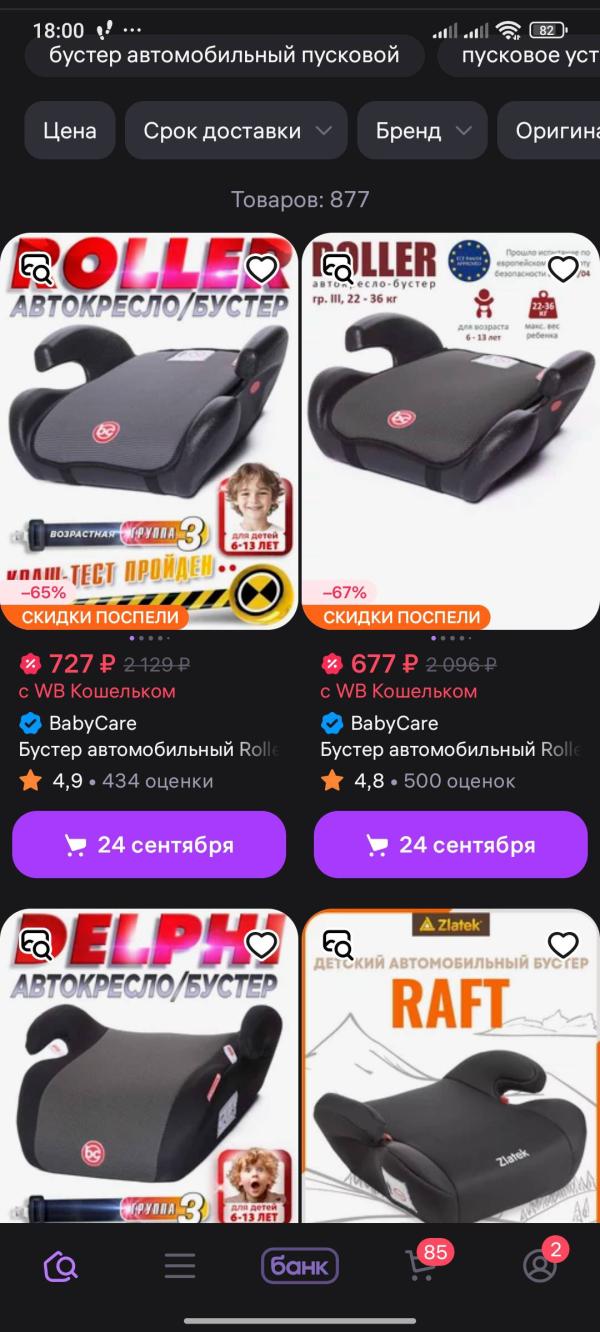This screenshot has width=600, height=1332.
Task: Add the Zlatek Raft booster to favorites
Action: (563, 945)
